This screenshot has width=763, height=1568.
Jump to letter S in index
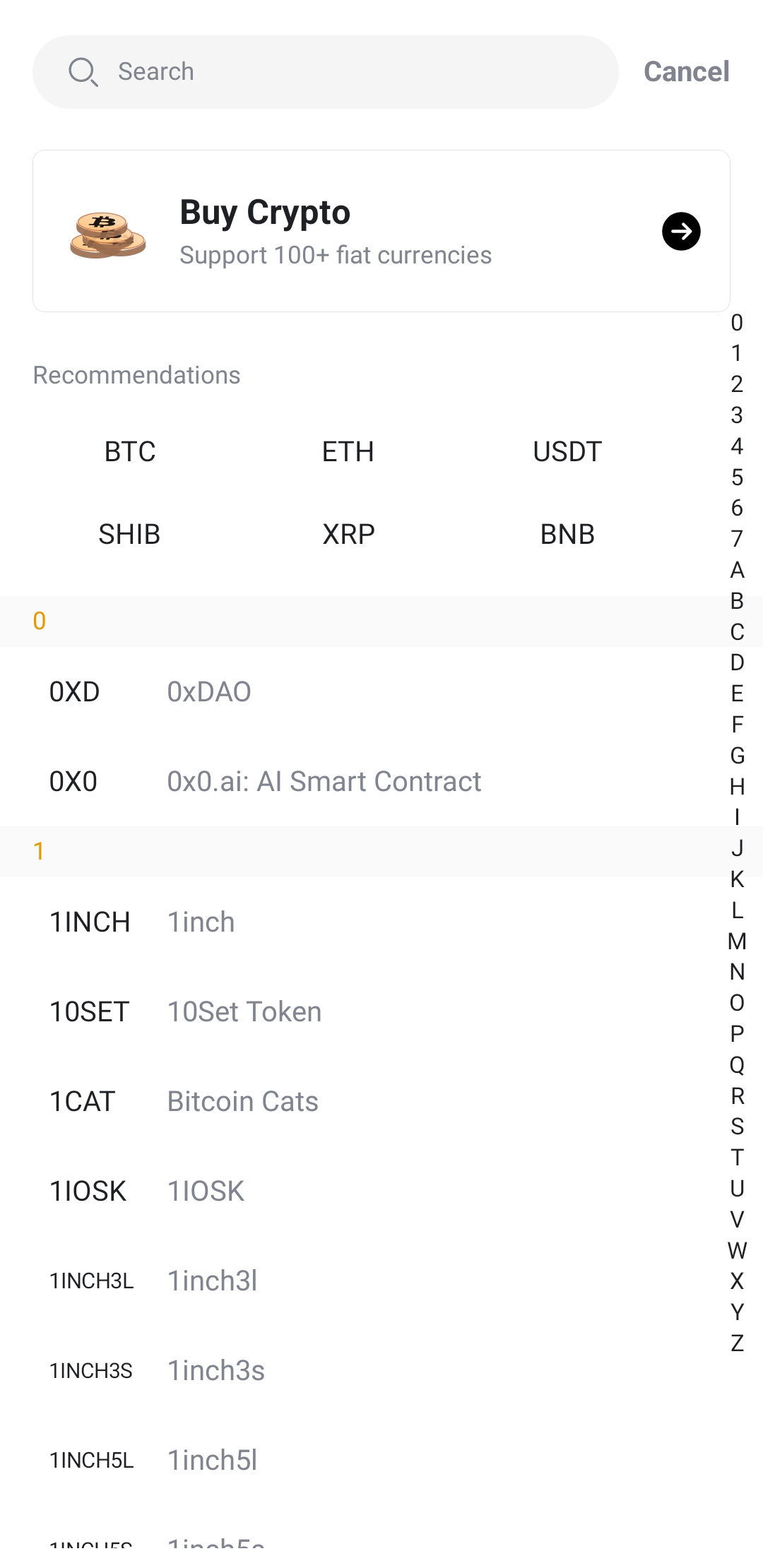point(737,1127)
